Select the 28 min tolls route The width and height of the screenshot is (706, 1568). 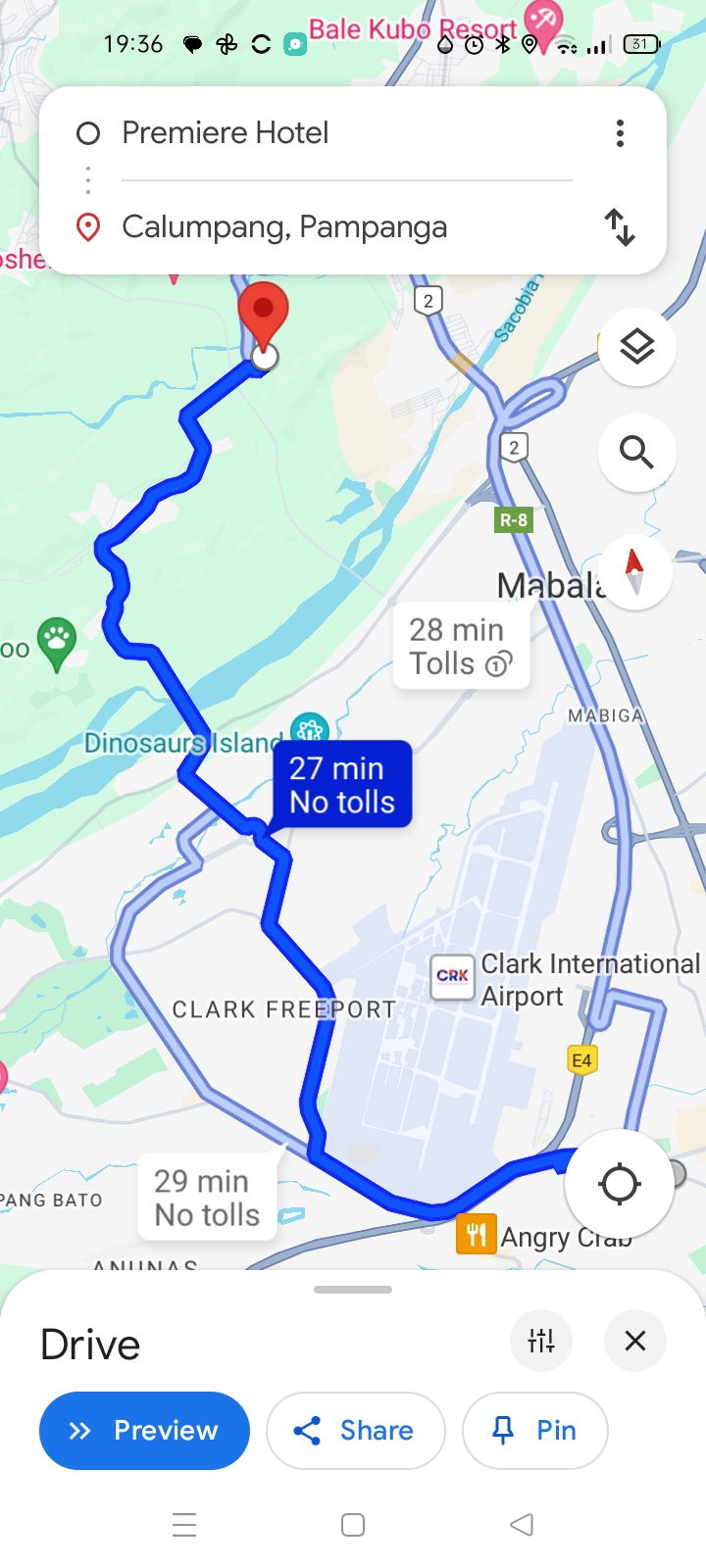click(x=461, y=647)
